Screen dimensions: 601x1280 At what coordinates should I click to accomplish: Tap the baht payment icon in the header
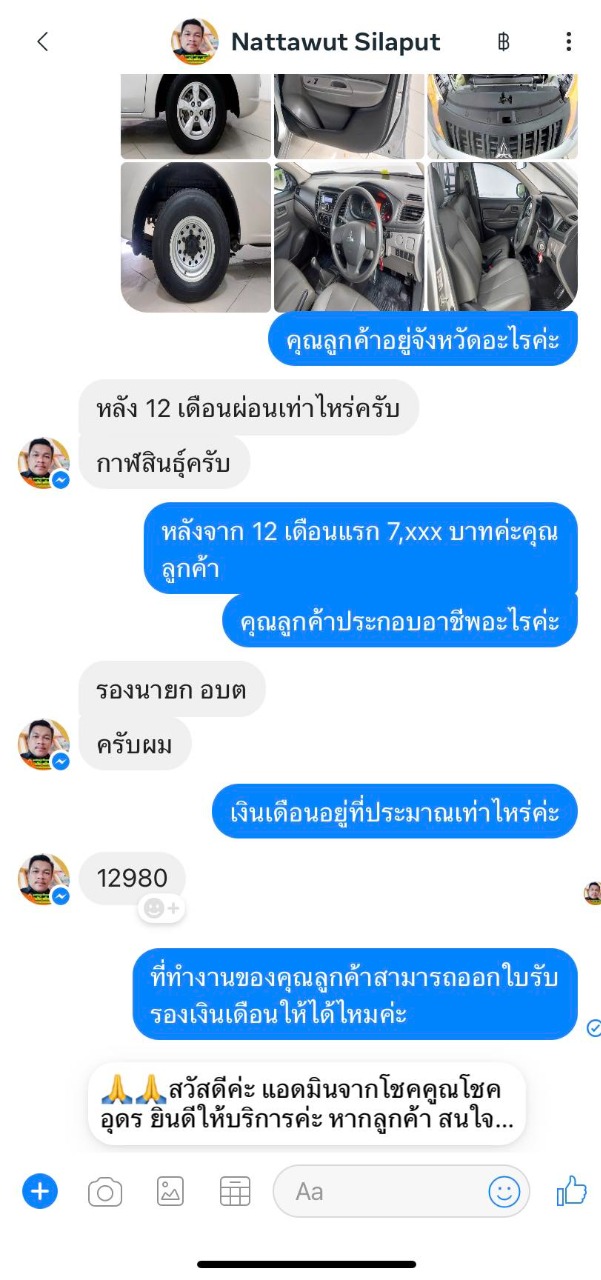coord(504,42)
